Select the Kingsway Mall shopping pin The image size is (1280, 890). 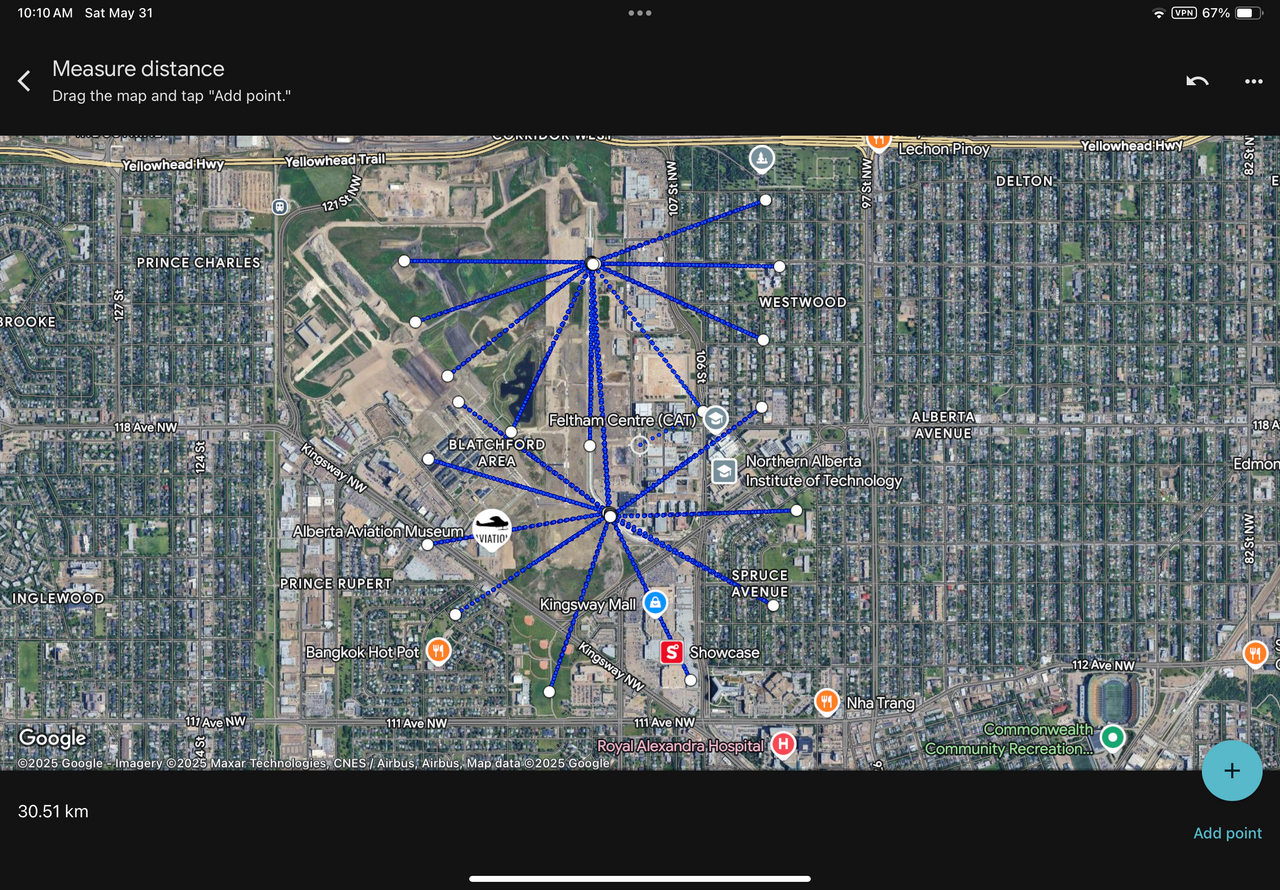pos(655,602)
